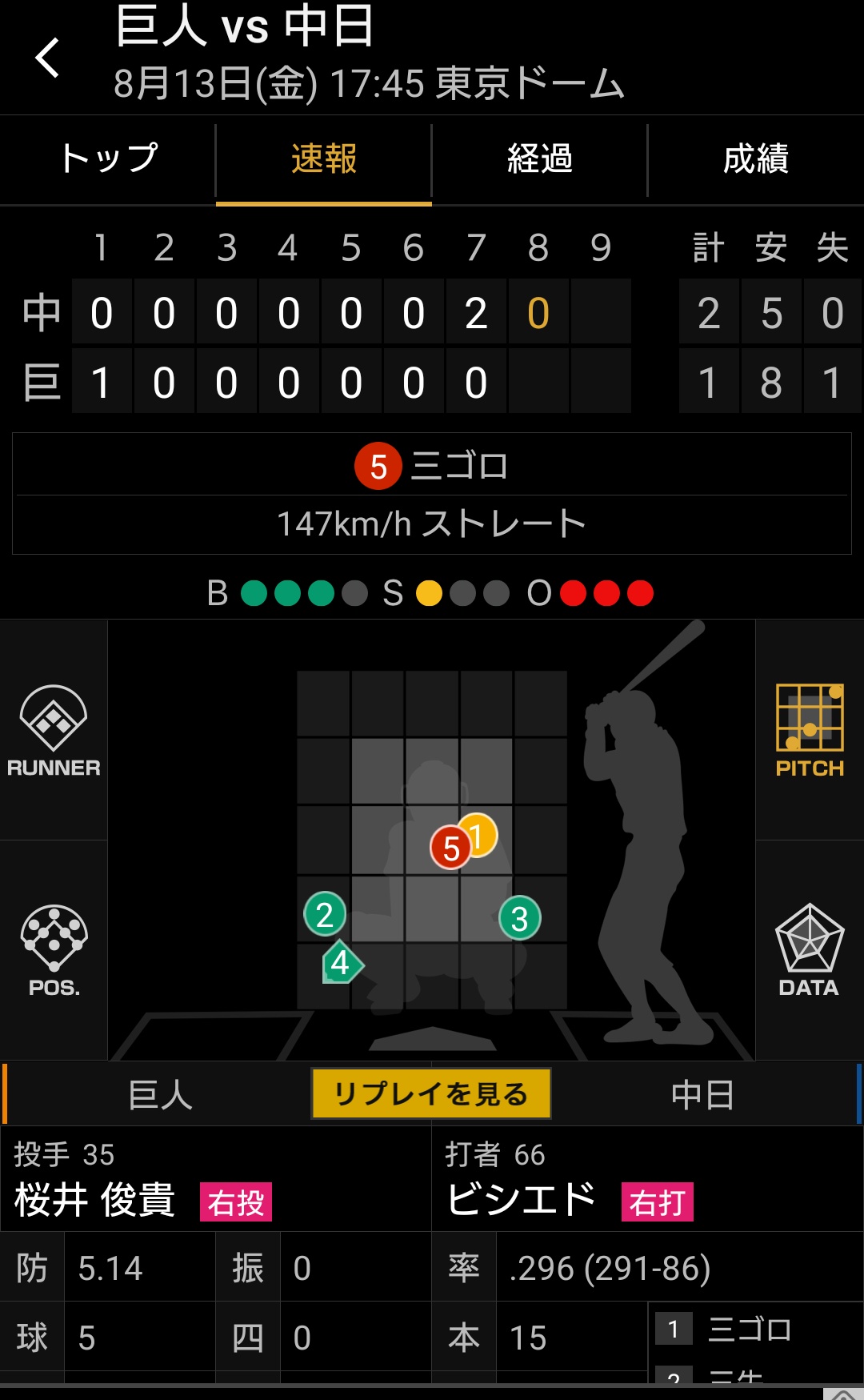Switch to the 巨人 team panel
The width and height of the screenshot is (864, 1400).
click(160, 1094)
